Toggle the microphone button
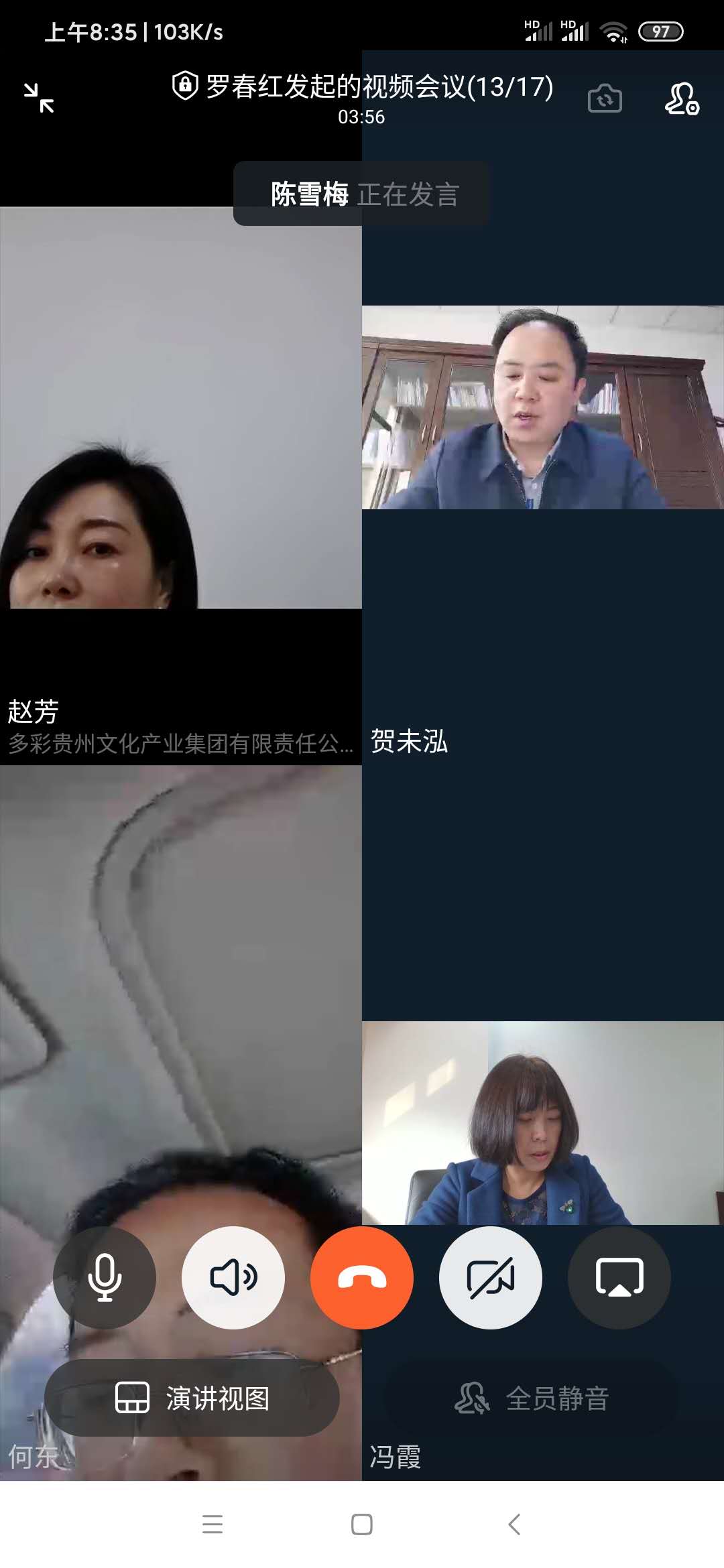Screen dimensions: 724x1568 pos(105,1277)
